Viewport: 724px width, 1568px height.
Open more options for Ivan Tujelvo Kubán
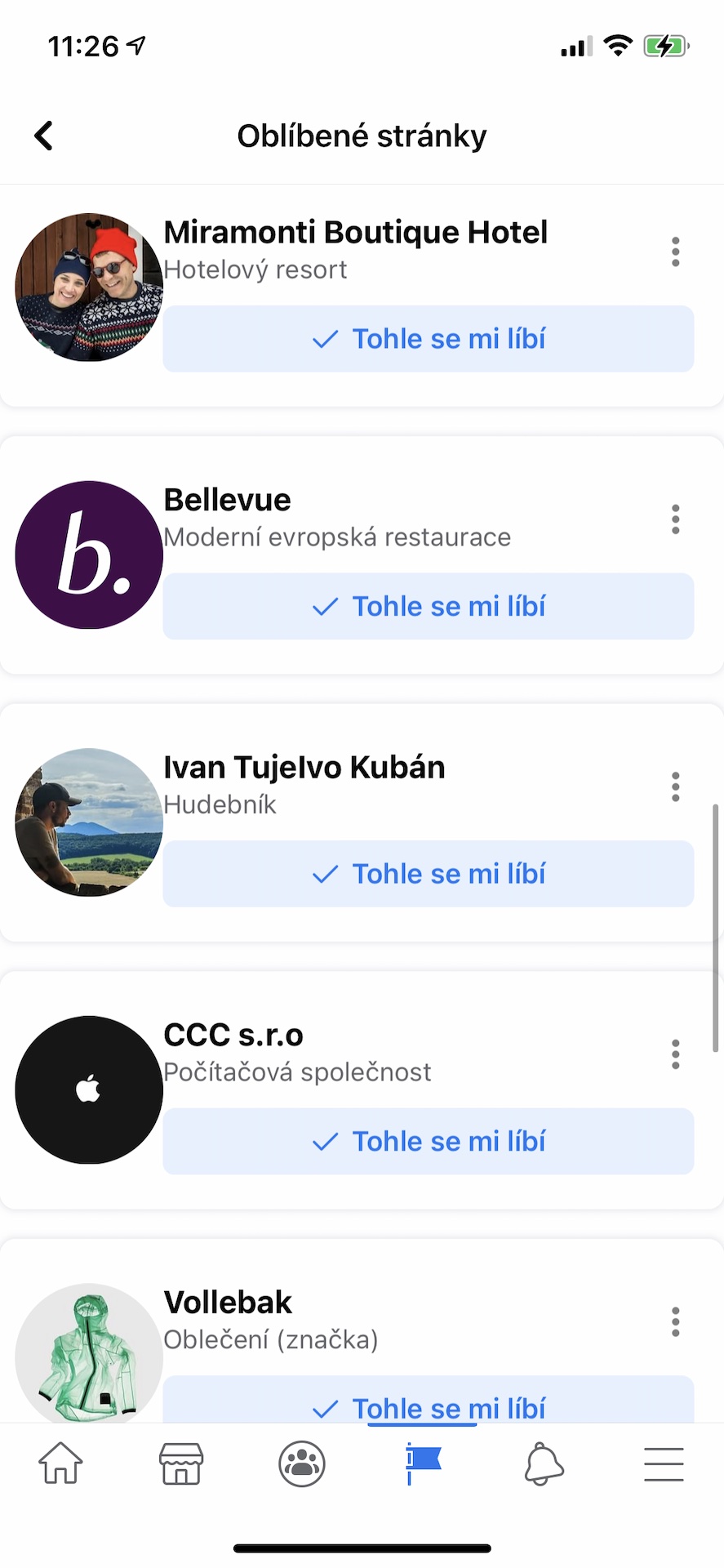pyautogui.click(x=675, y=787)
